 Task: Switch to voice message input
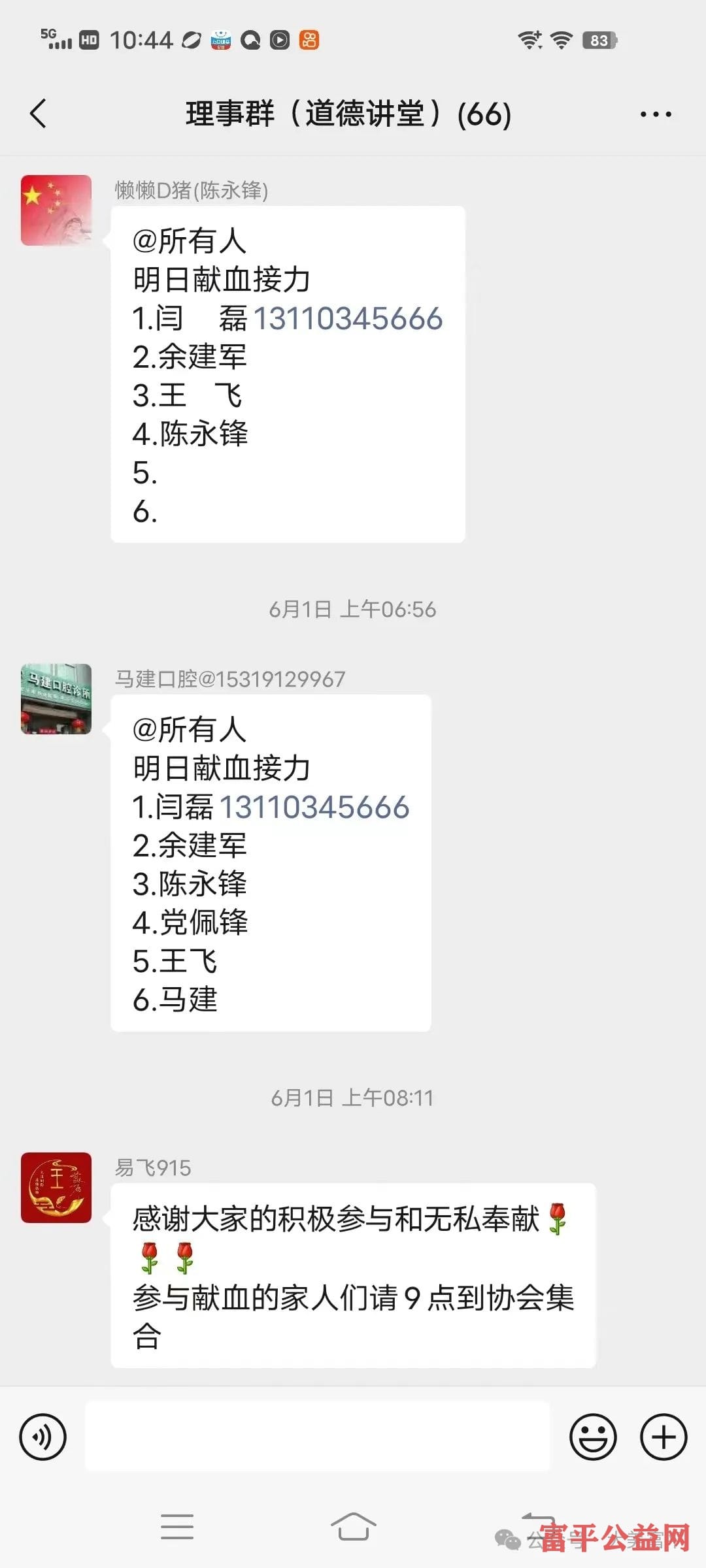coord(43,1437)
